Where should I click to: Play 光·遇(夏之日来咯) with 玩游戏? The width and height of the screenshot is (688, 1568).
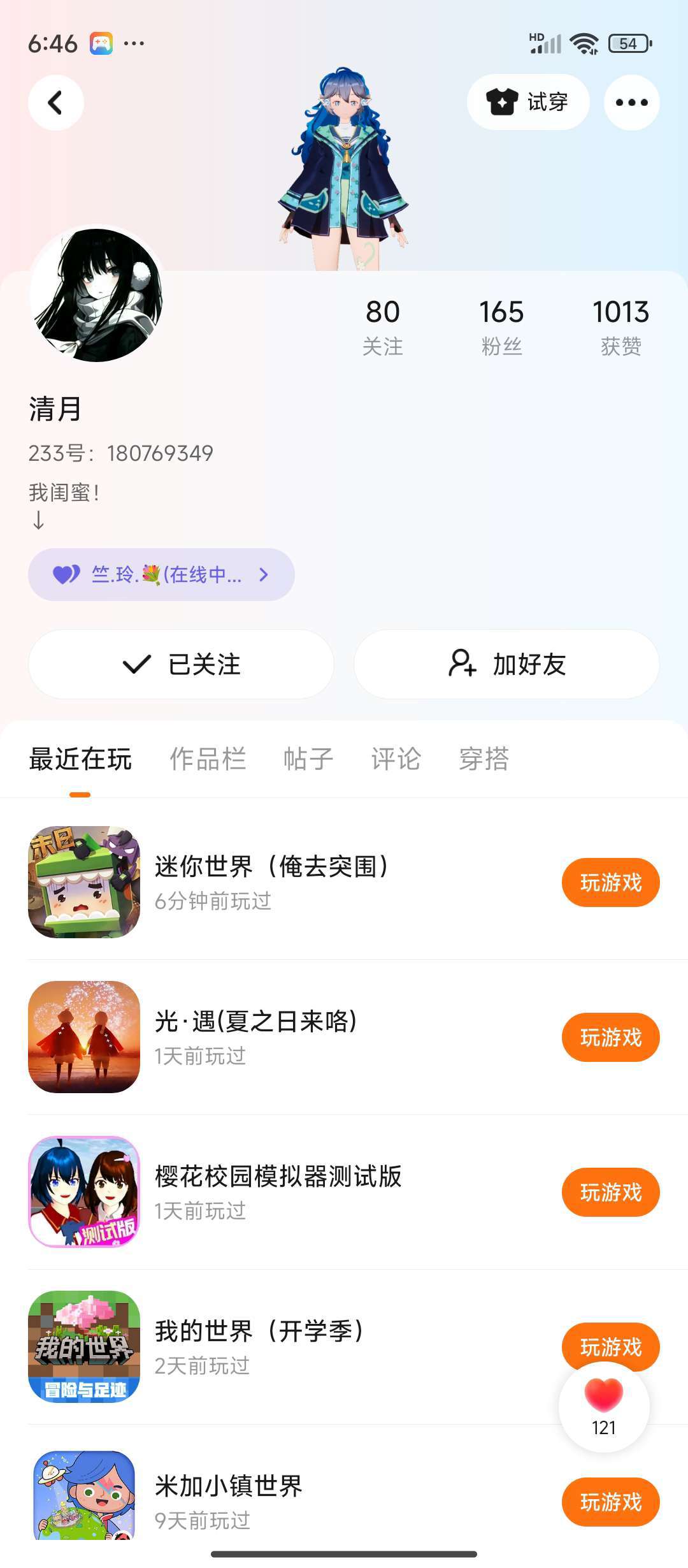coord(610,1038)
